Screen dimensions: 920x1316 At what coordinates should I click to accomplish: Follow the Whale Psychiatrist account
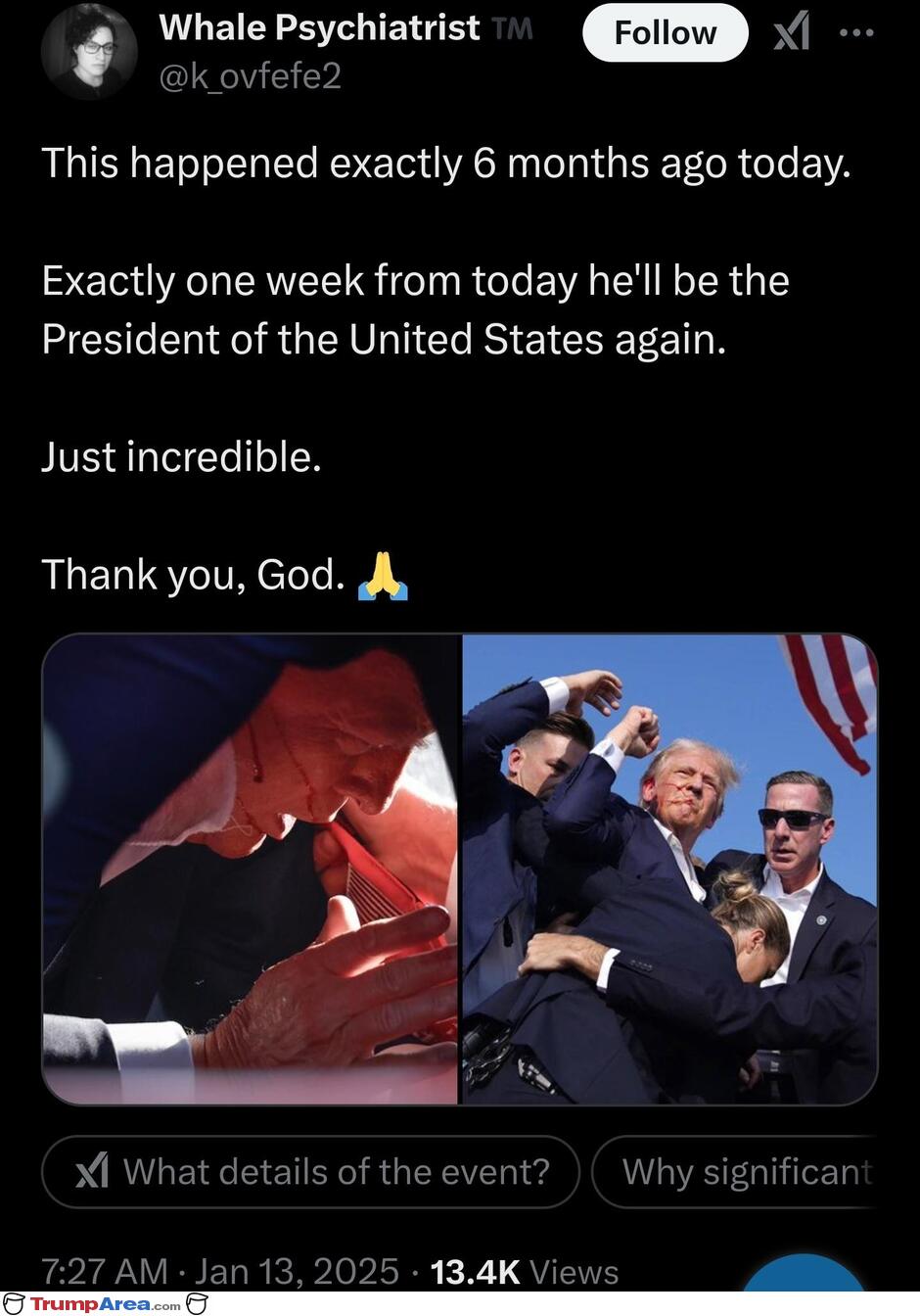tap(665, 33)
